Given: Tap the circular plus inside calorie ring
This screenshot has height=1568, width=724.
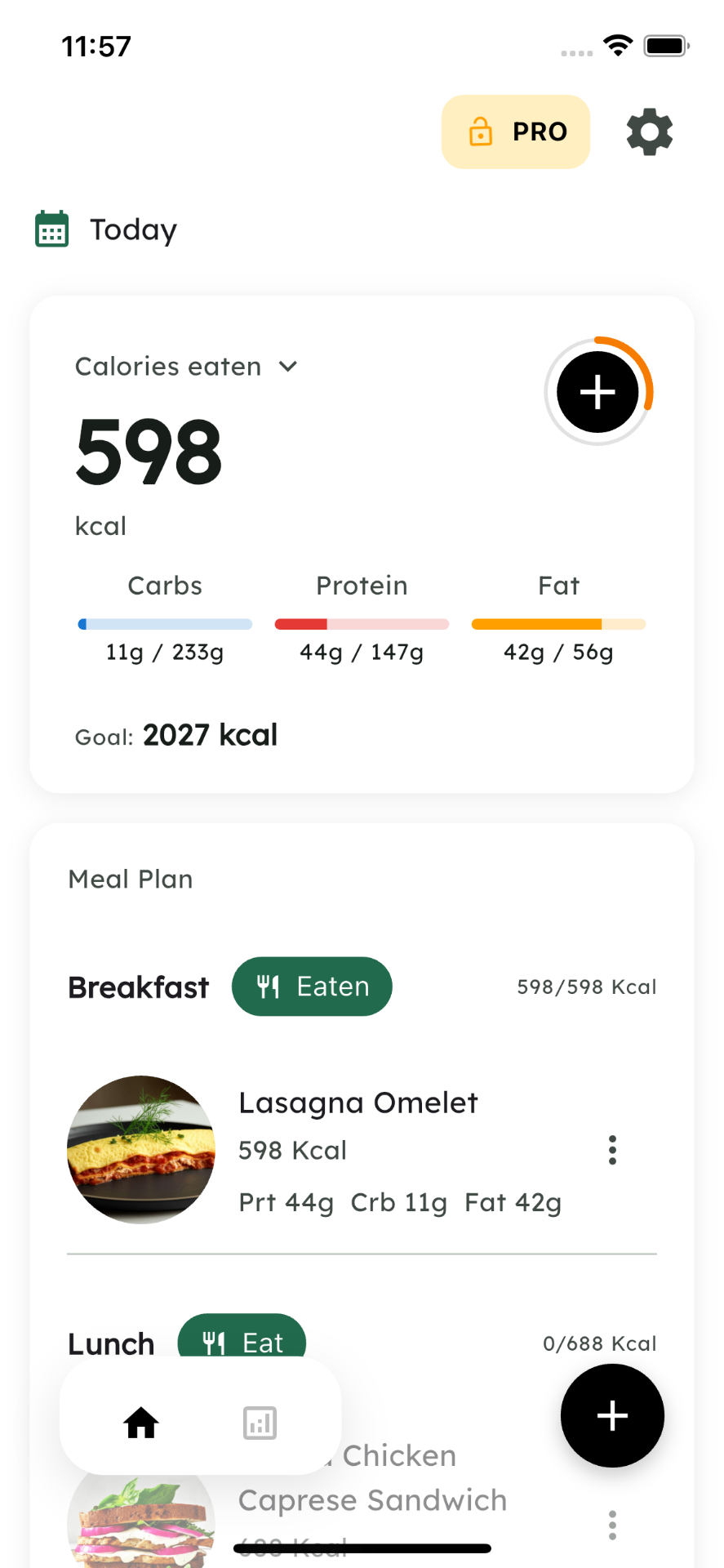Looking at the screenshot, I should (597, 392).
